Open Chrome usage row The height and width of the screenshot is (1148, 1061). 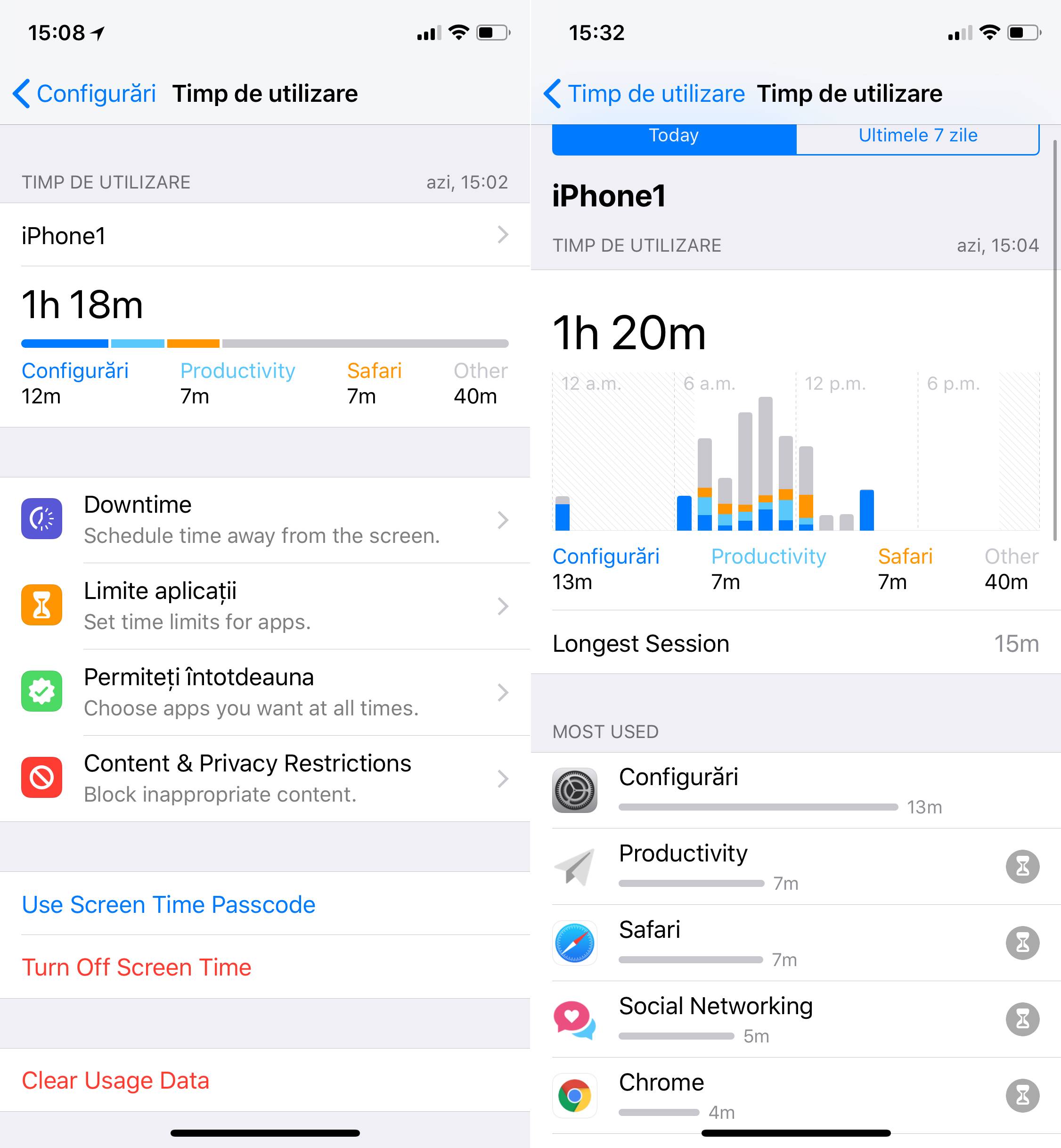coord(746,1095)
